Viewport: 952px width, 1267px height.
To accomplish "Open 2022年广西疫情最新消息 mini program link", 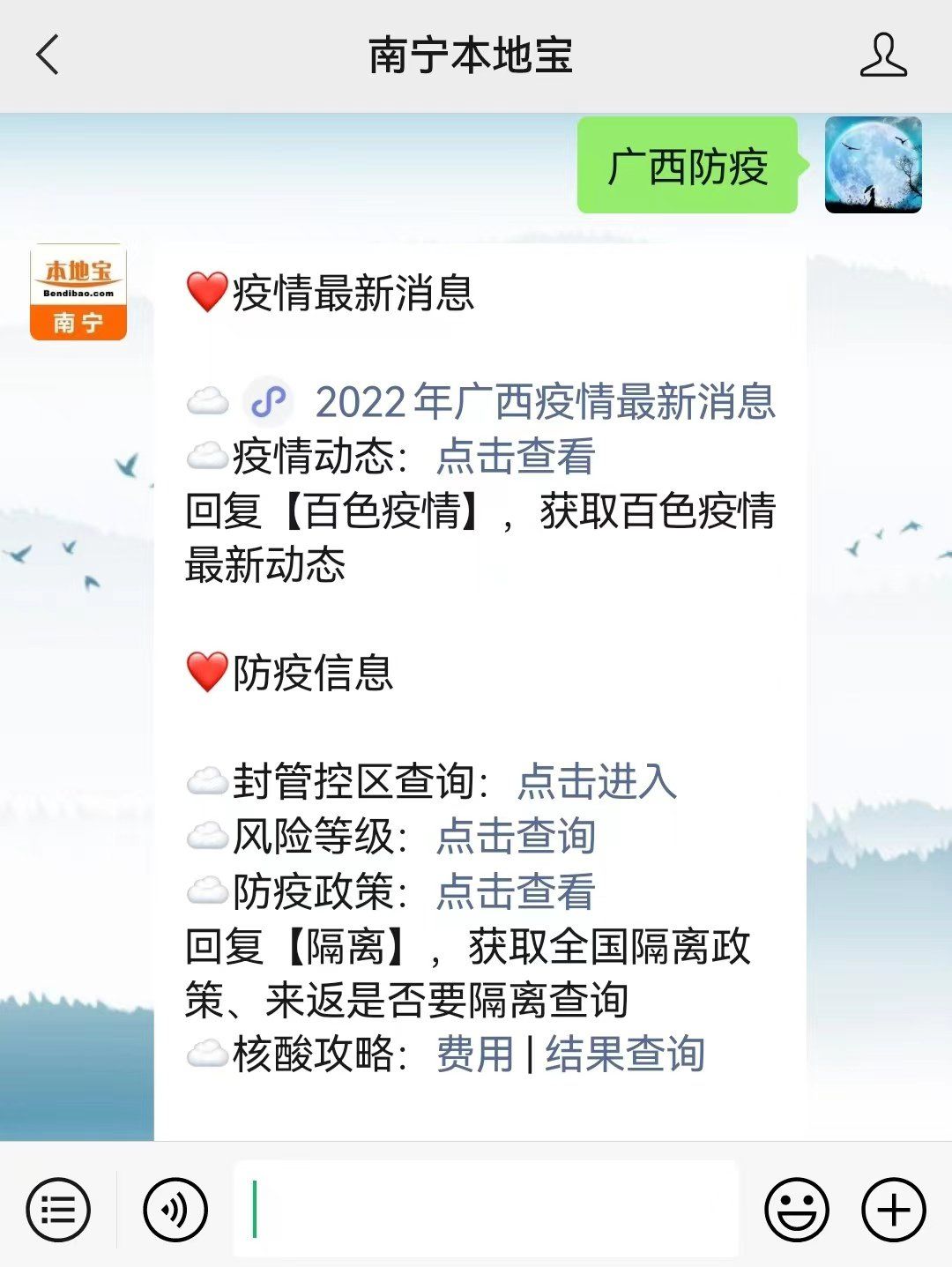I will pos(545,402).
